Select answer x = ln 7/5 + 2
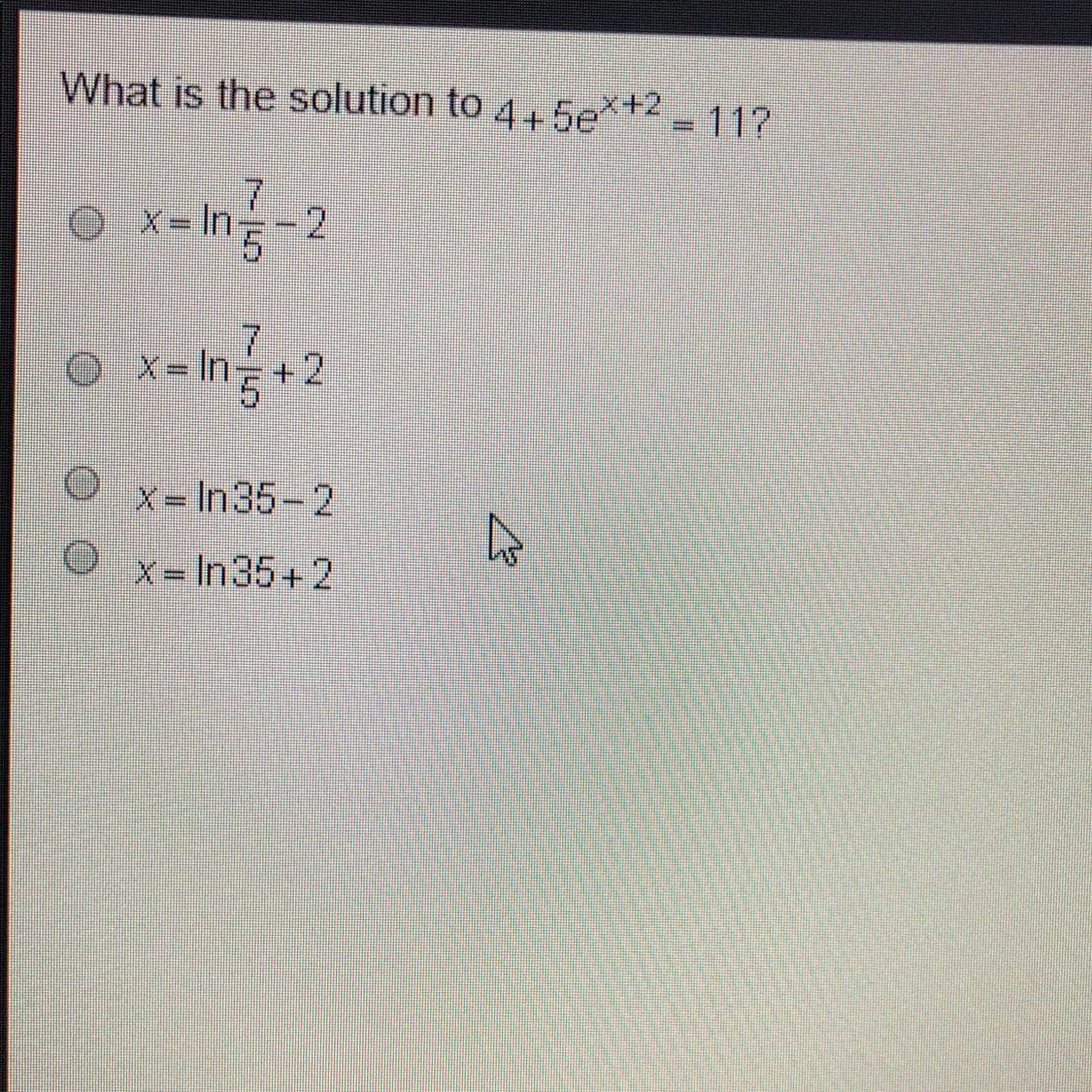This screenshot has height=1092, width=1092. (83, 369)
